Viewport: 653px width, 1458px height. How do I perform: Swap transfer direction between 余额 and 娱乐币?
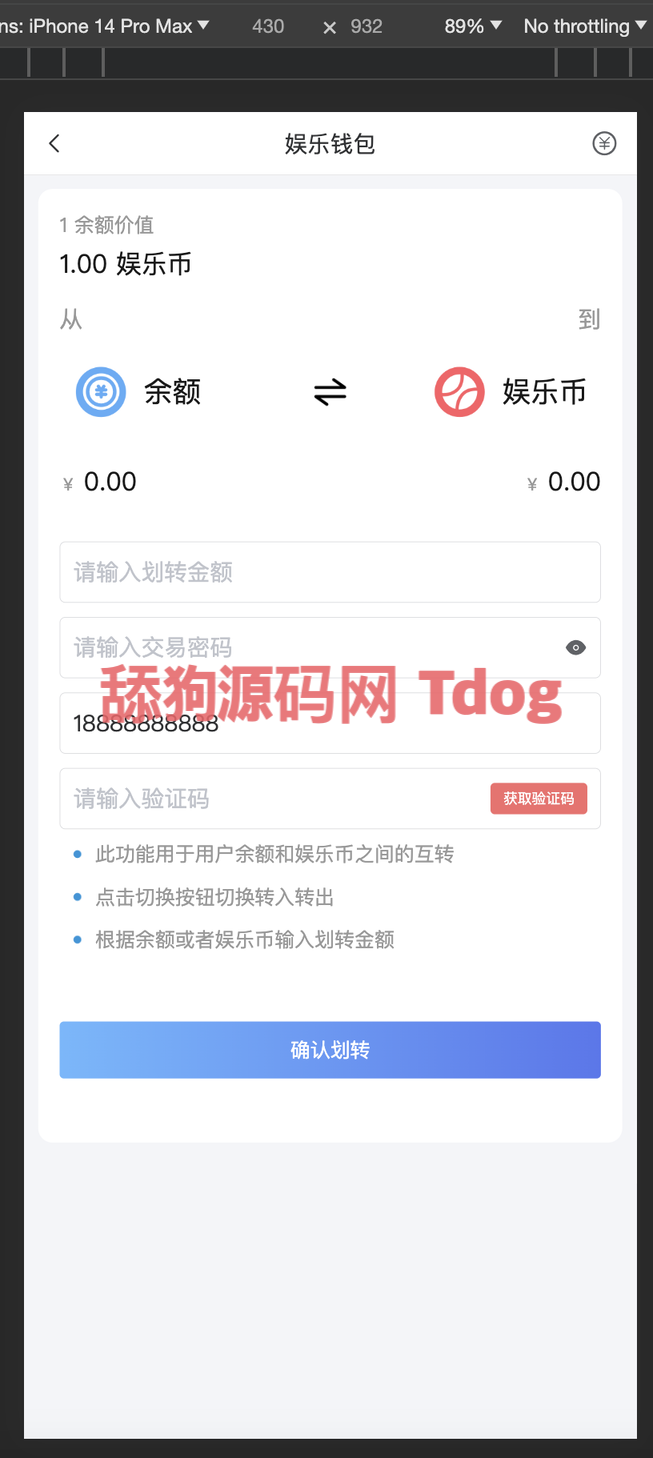pyautogui.click(x=330, y=392)
